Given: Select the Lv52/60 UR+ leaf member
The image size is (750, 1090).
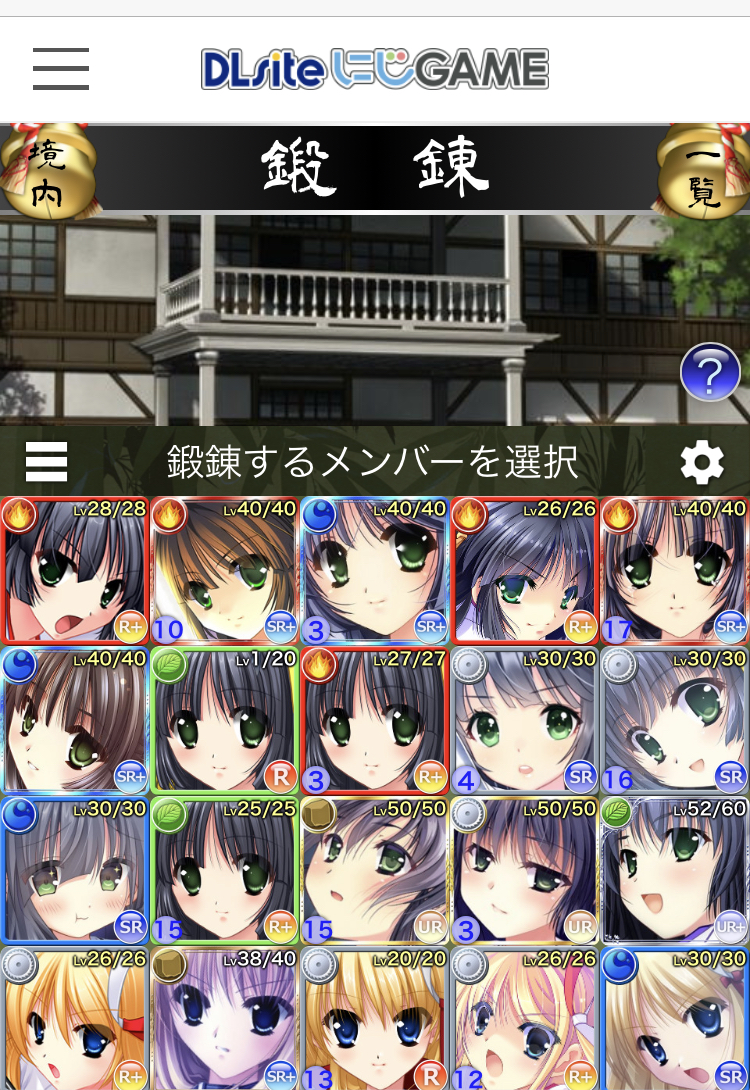Looking at the screenshot, I should (675, 871).
